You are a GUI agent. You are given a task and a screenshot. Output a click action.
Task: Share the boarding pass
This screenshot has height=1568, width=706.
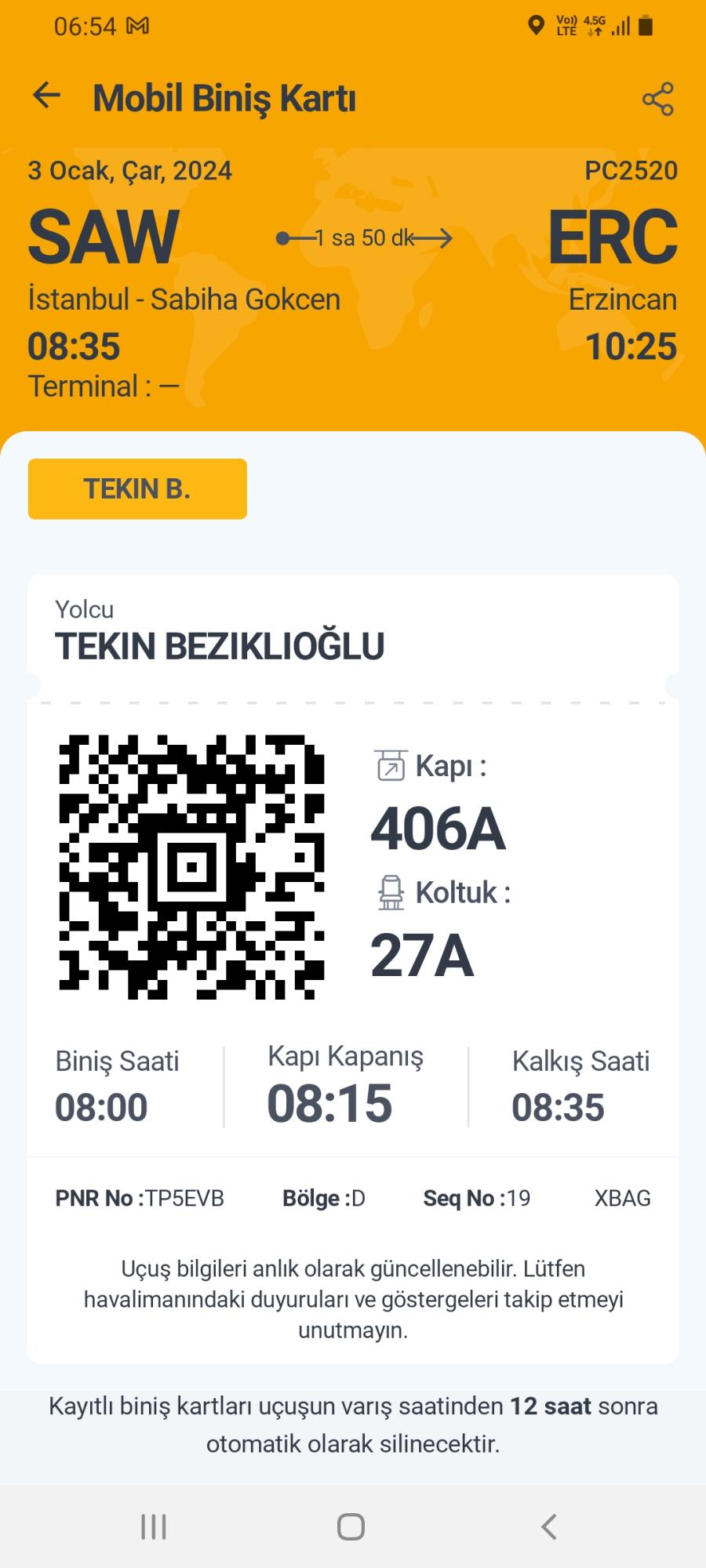[x=657, y=99]
